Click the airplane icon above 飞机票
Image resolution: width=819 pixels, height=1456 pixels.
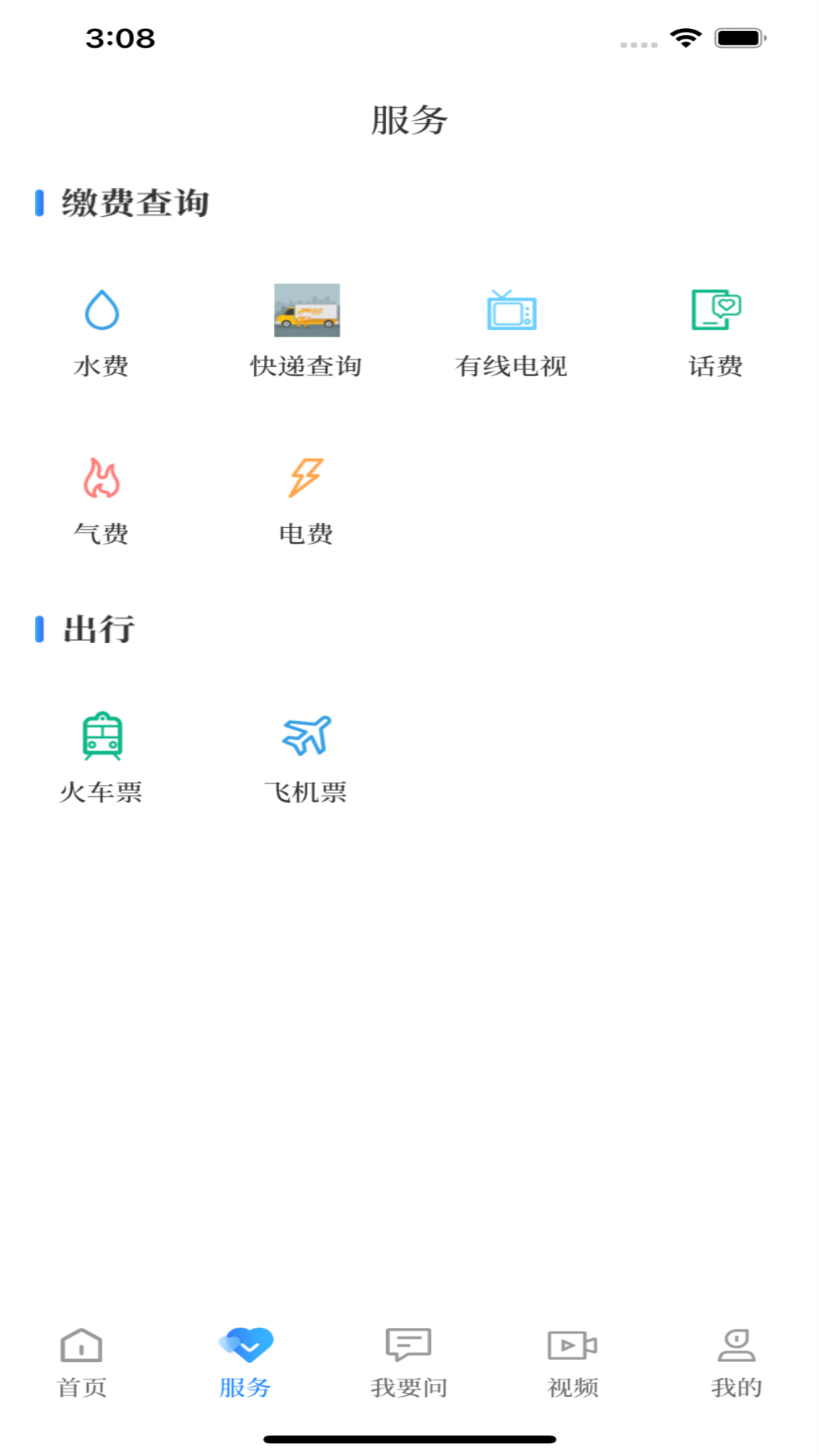click(x=306, y=734)
